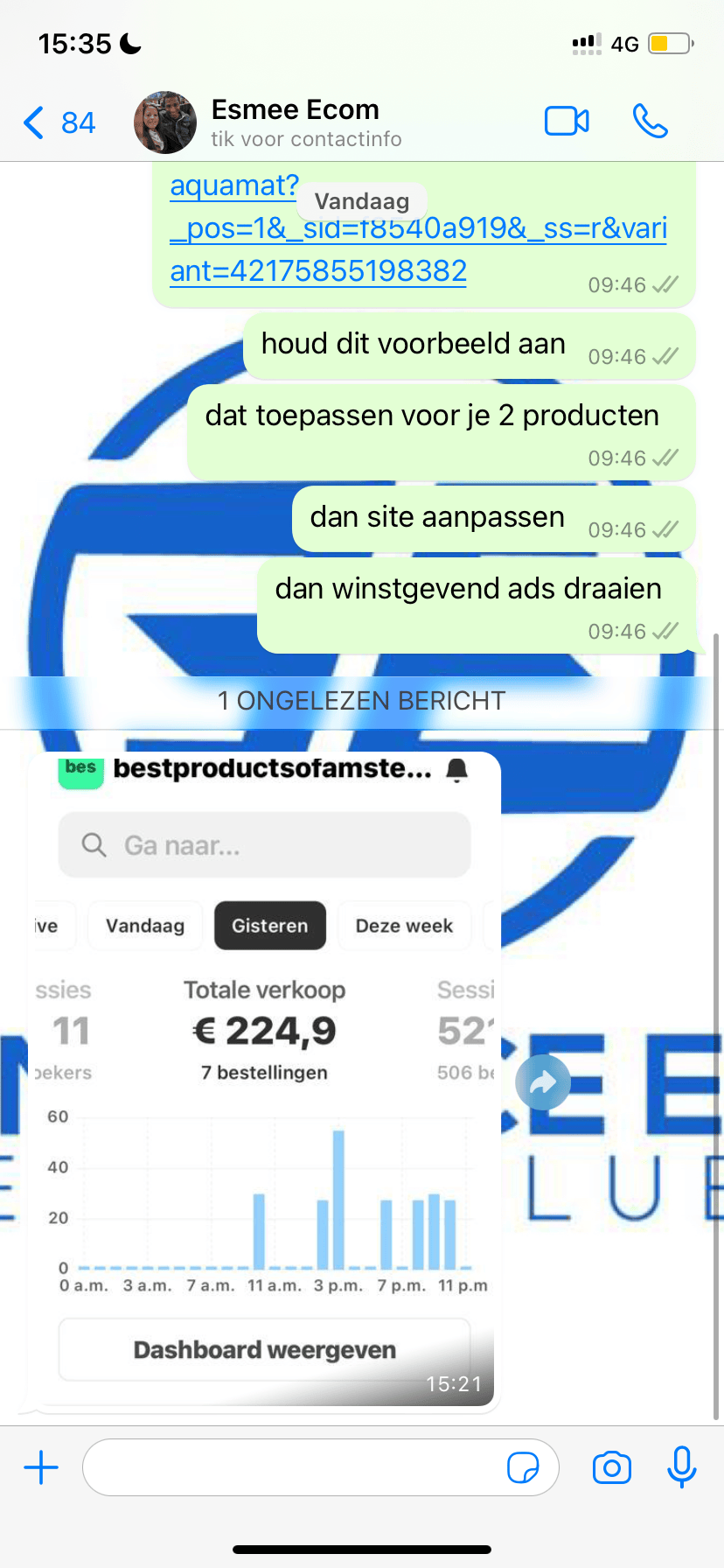Image resolution: width=724 pixels, height=1568 pixels.
Task: Go back to the chats list
Action: tap(58, 122)
